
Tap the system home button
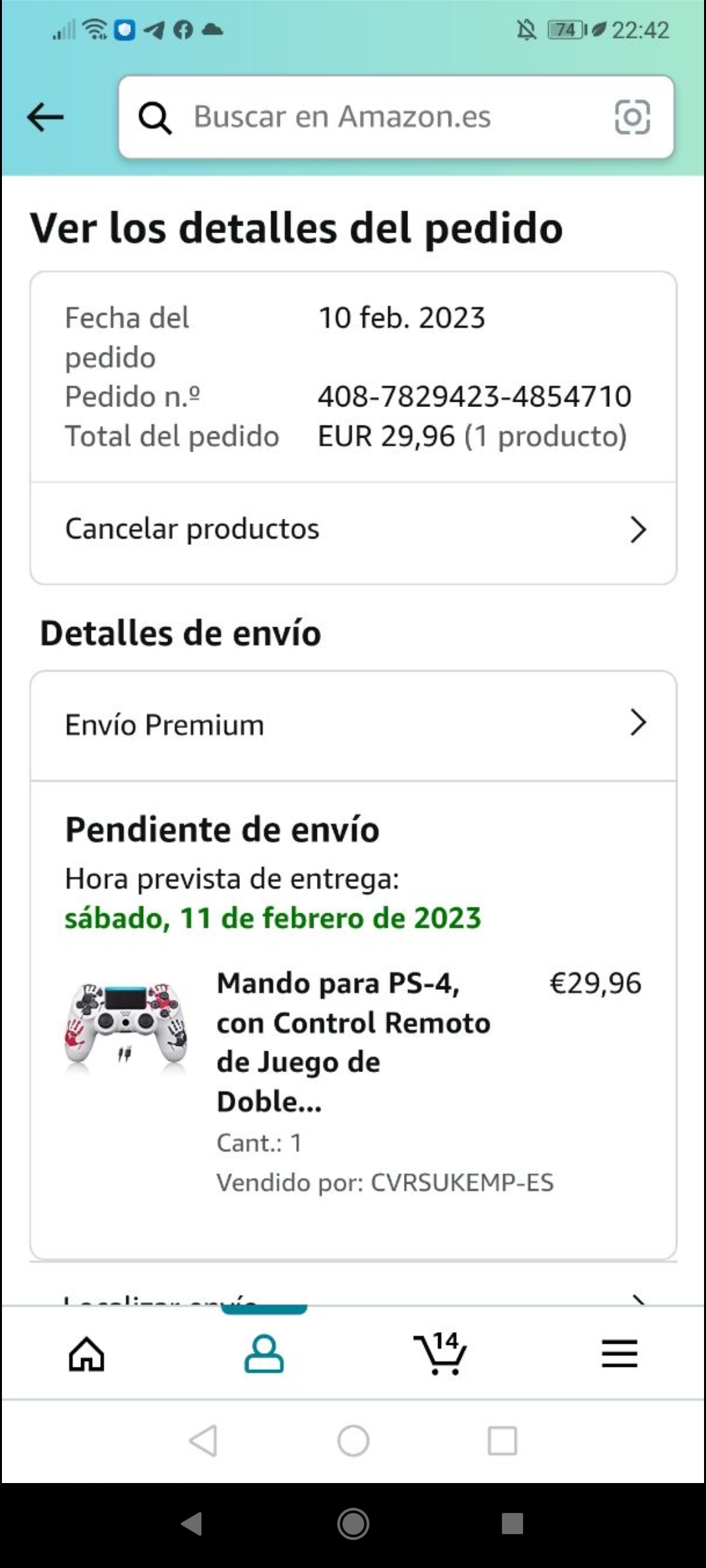353,1441
